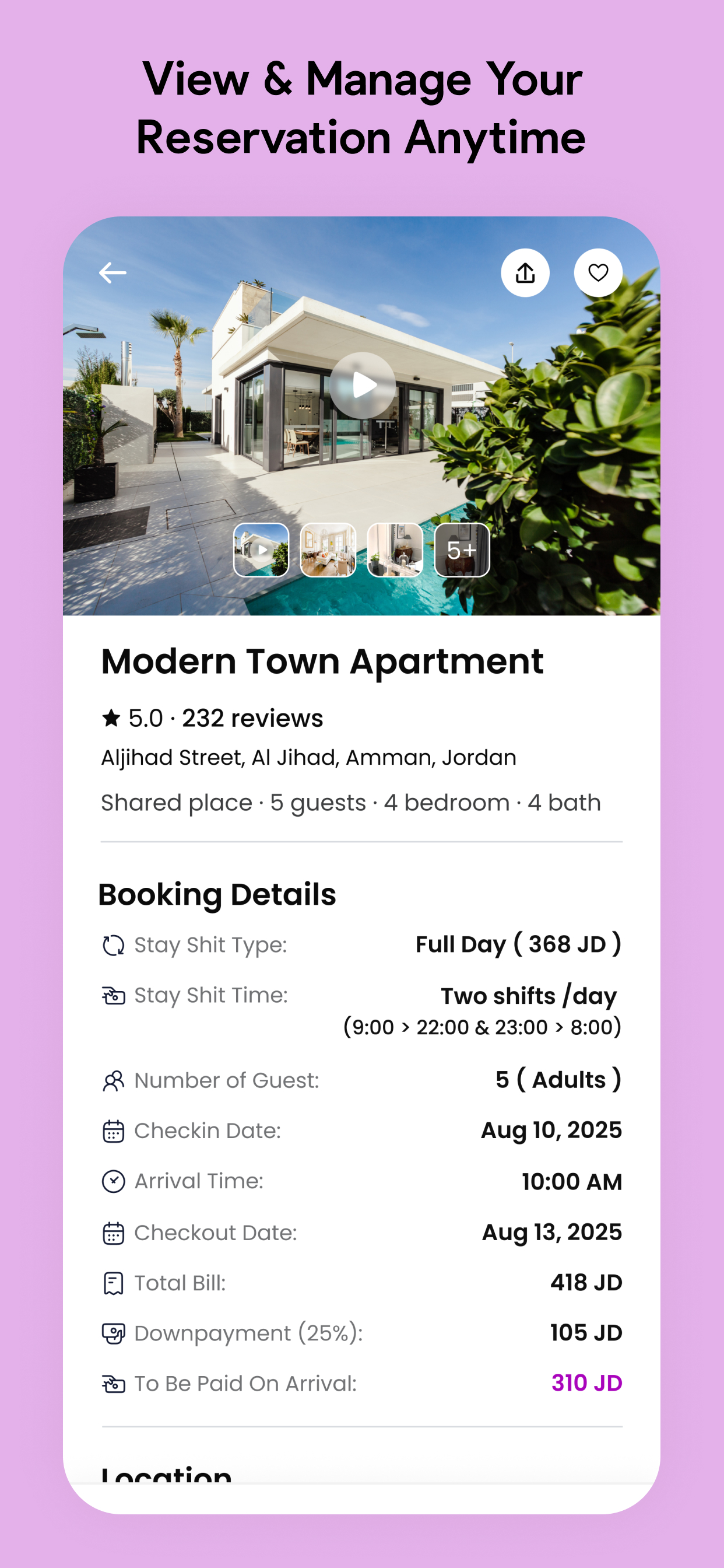
Task: Click the address Aljihad Street, Amman
Action: click(x=308, y=757)
